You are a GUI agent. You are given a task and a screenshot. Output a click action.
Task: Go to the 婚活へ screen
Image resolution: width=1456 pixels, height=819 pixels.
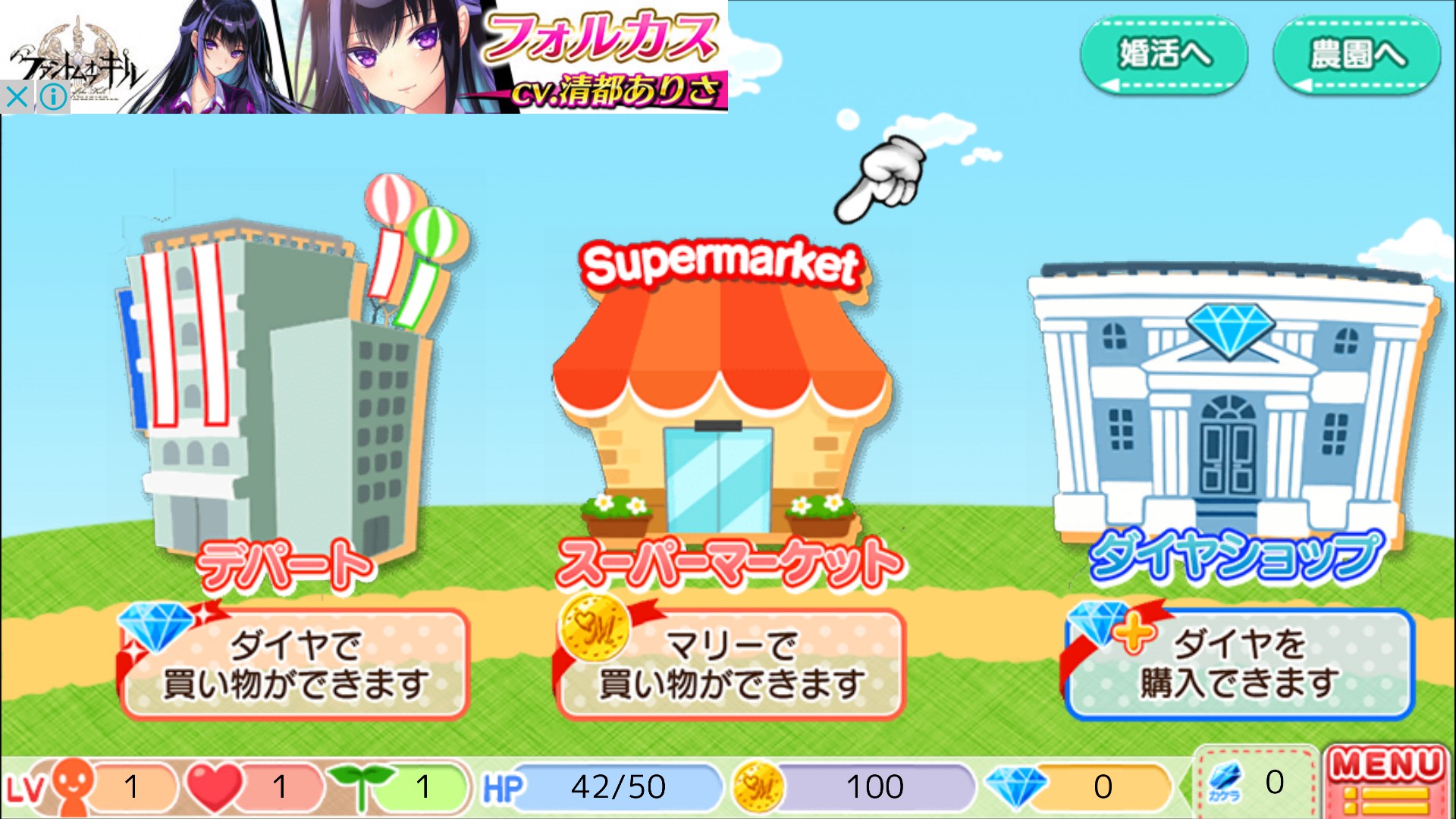click(1163, 56)
